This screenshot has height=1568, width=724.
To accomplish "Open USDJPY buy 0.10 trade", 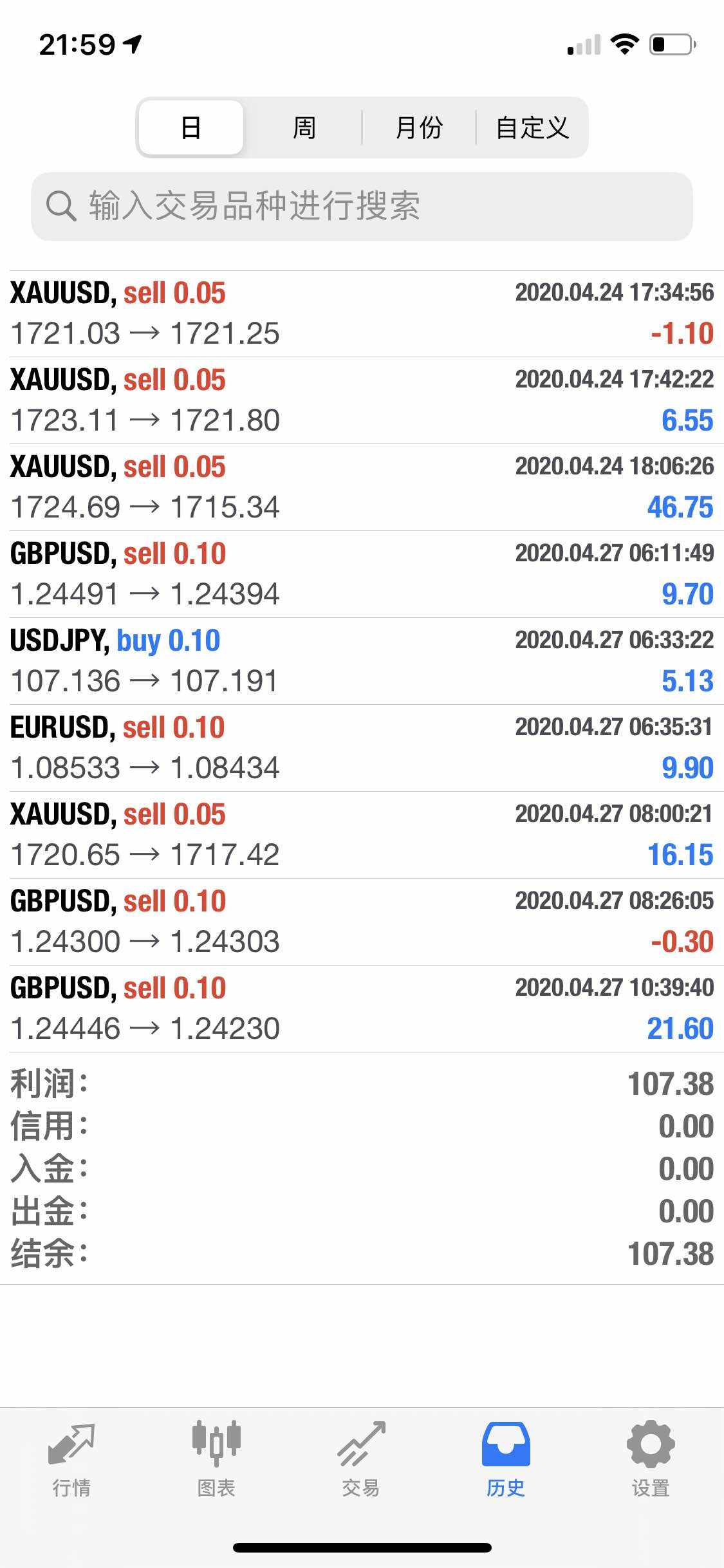I will pos(362,661).
